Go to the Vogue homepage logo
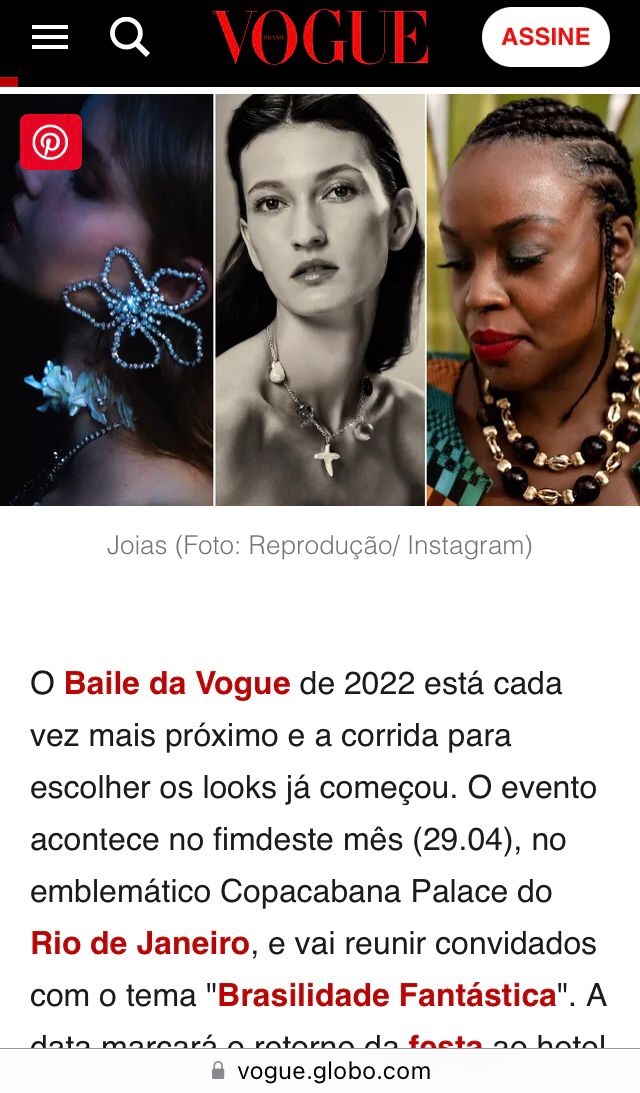The width and height of the screenshot is (640, 1093). (x=320, y=38)
